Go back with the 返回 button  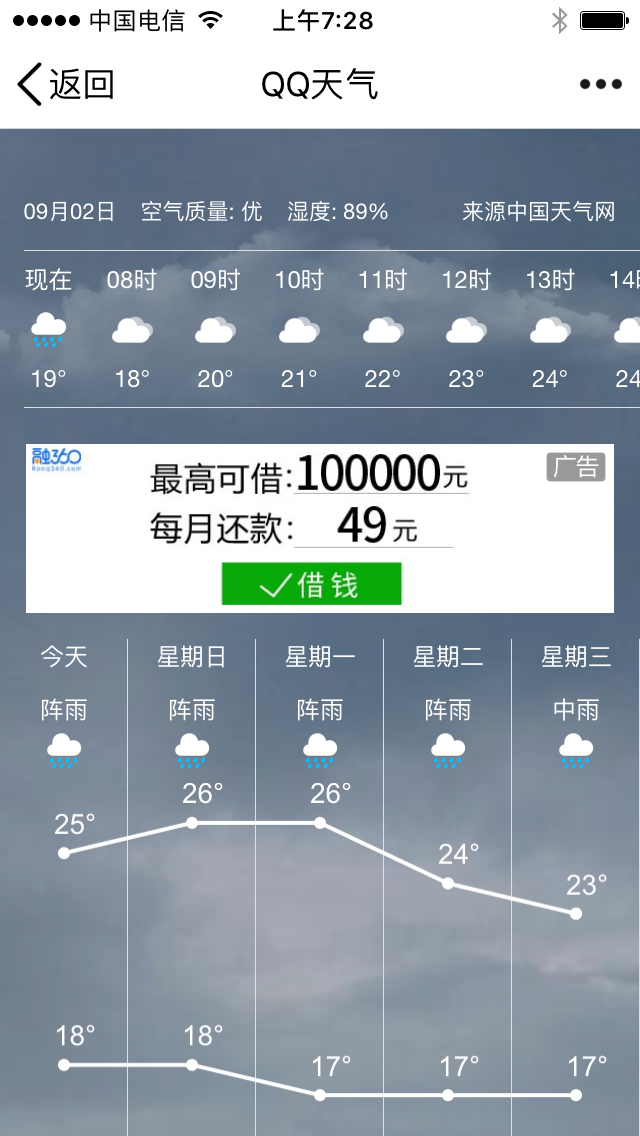click(65, 84)
